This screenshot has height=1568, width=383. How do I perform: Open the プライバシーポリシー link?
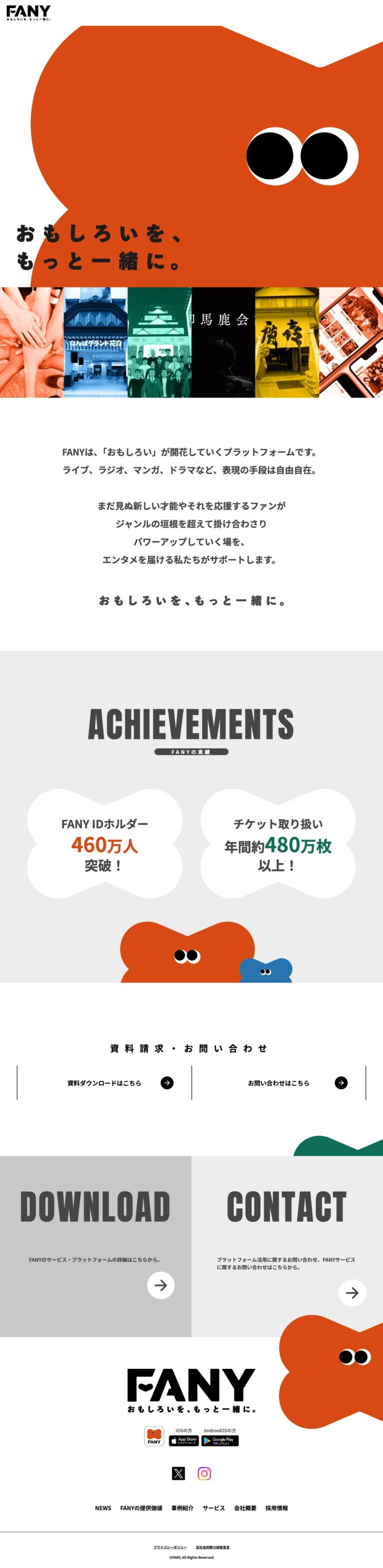click(170, 1548)
